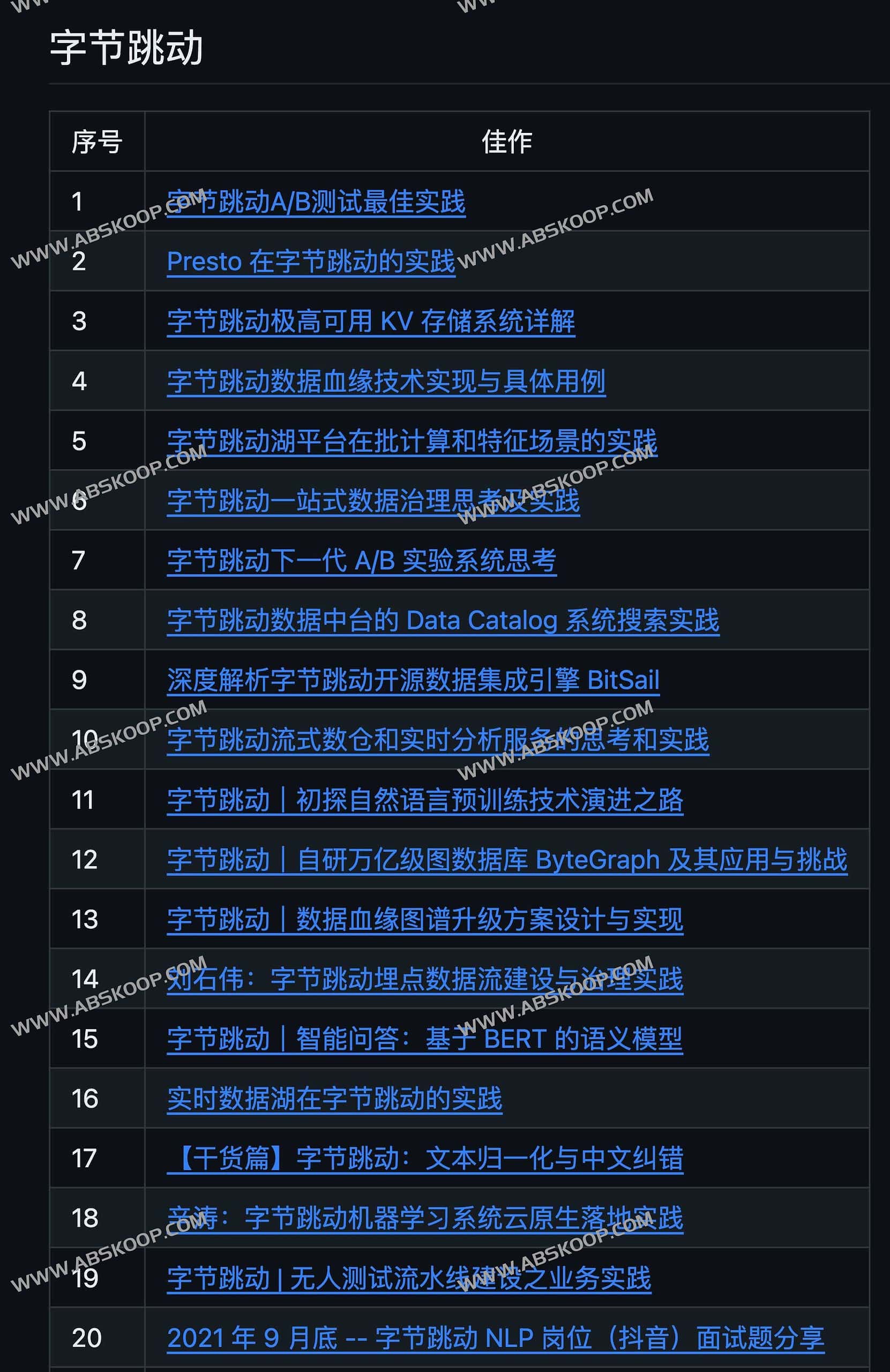This screenshot has height=1372, width=890.
Task: Open the Data Catalog 系统搜索实践 link
Action: [443, 620]
